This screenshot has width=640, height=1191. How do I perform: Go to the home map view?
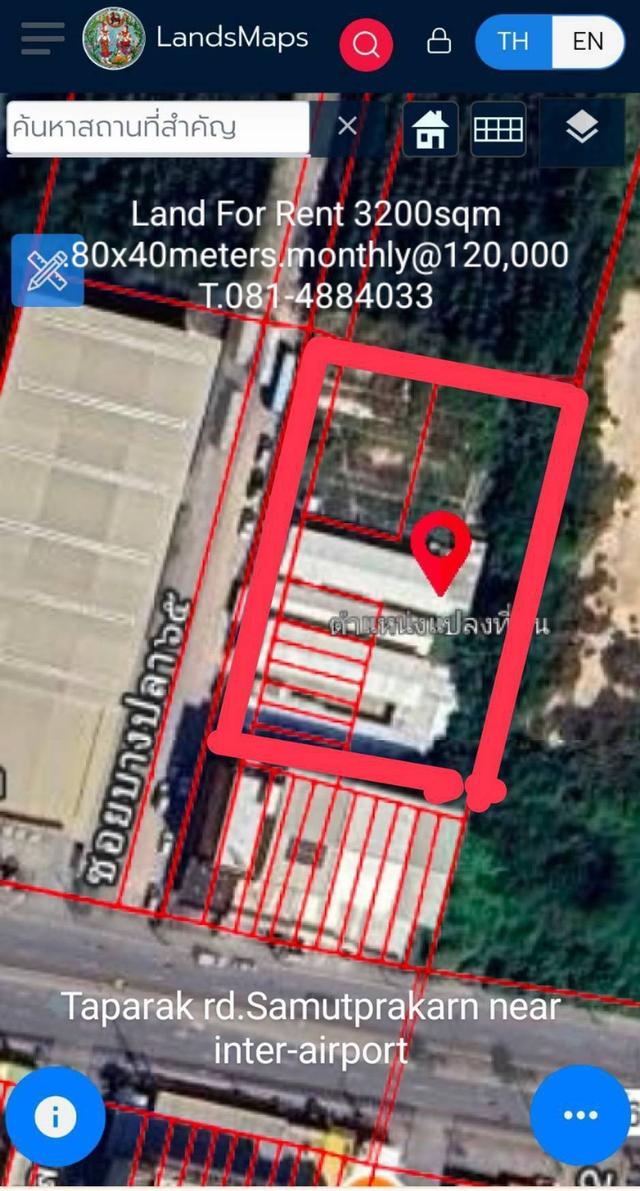(x=431, y=130)
